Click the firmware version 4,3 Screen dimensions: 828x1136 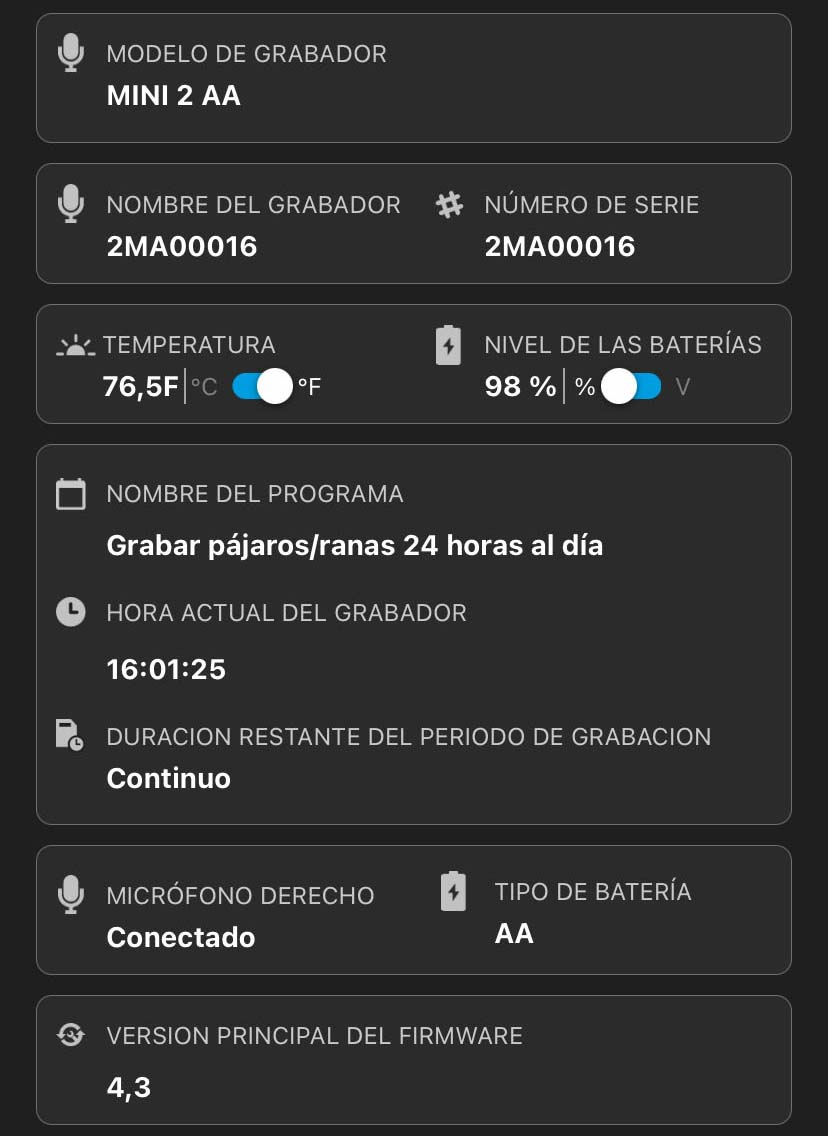127,1086
